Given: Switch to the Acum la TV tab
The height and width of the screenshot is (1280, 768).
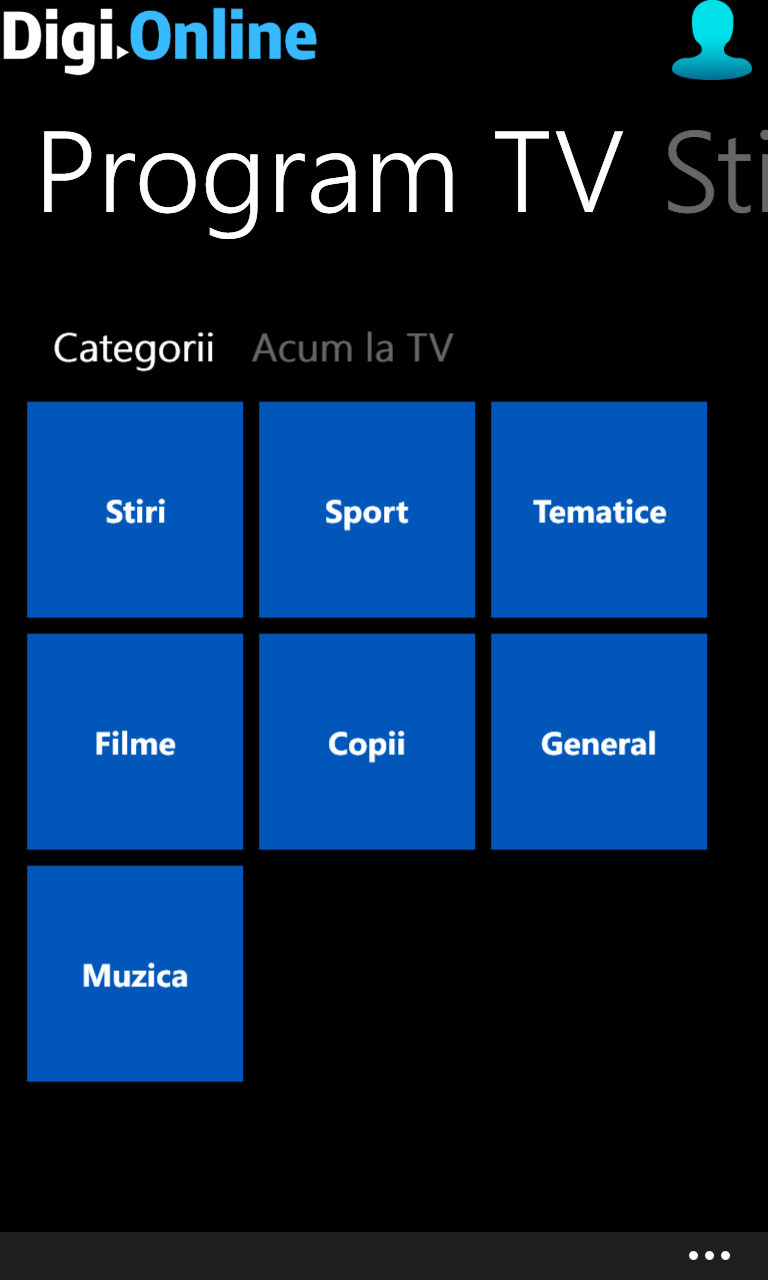Looking at the screenshot, I should point(352,348).
